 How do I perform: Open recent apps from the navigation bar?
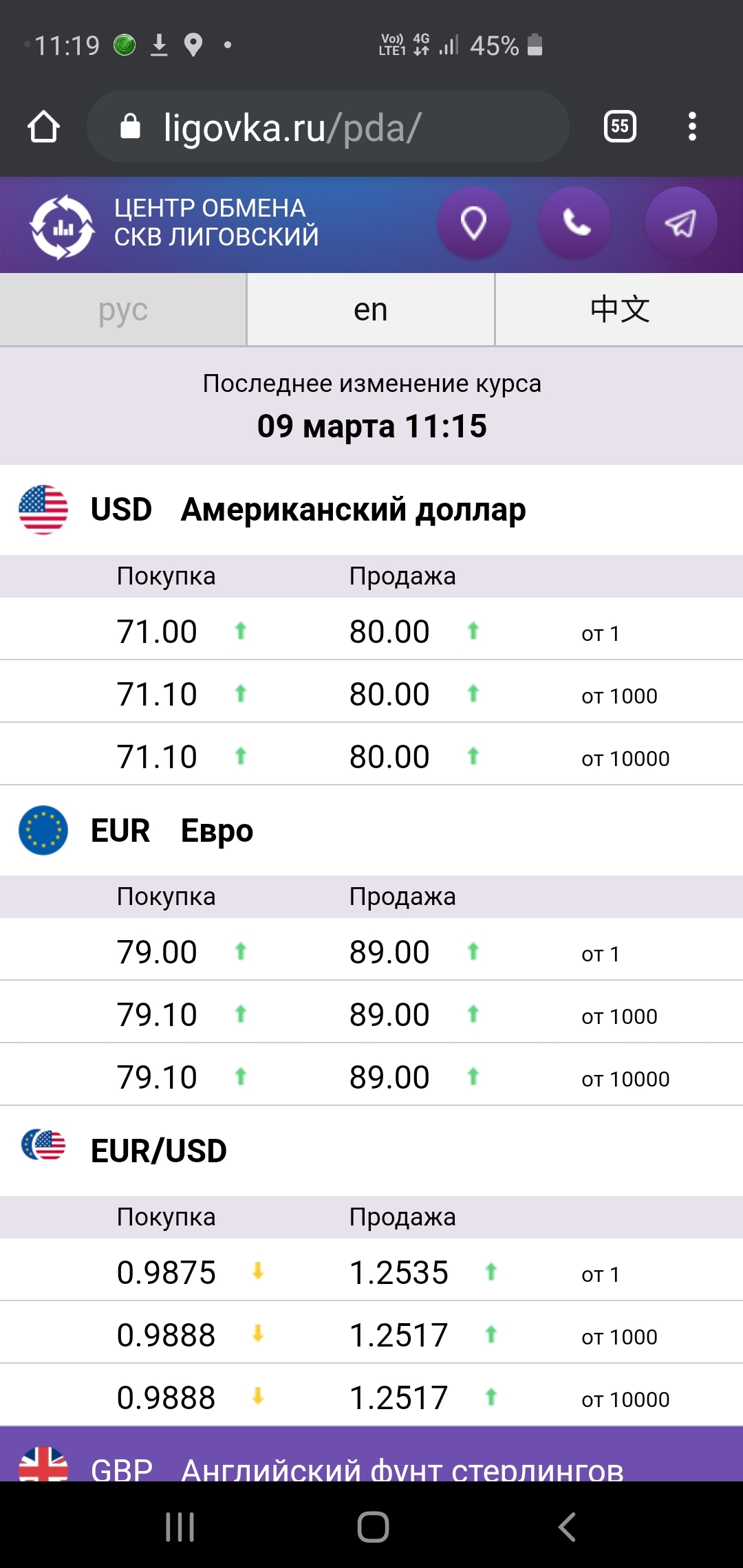(180, 1527)
